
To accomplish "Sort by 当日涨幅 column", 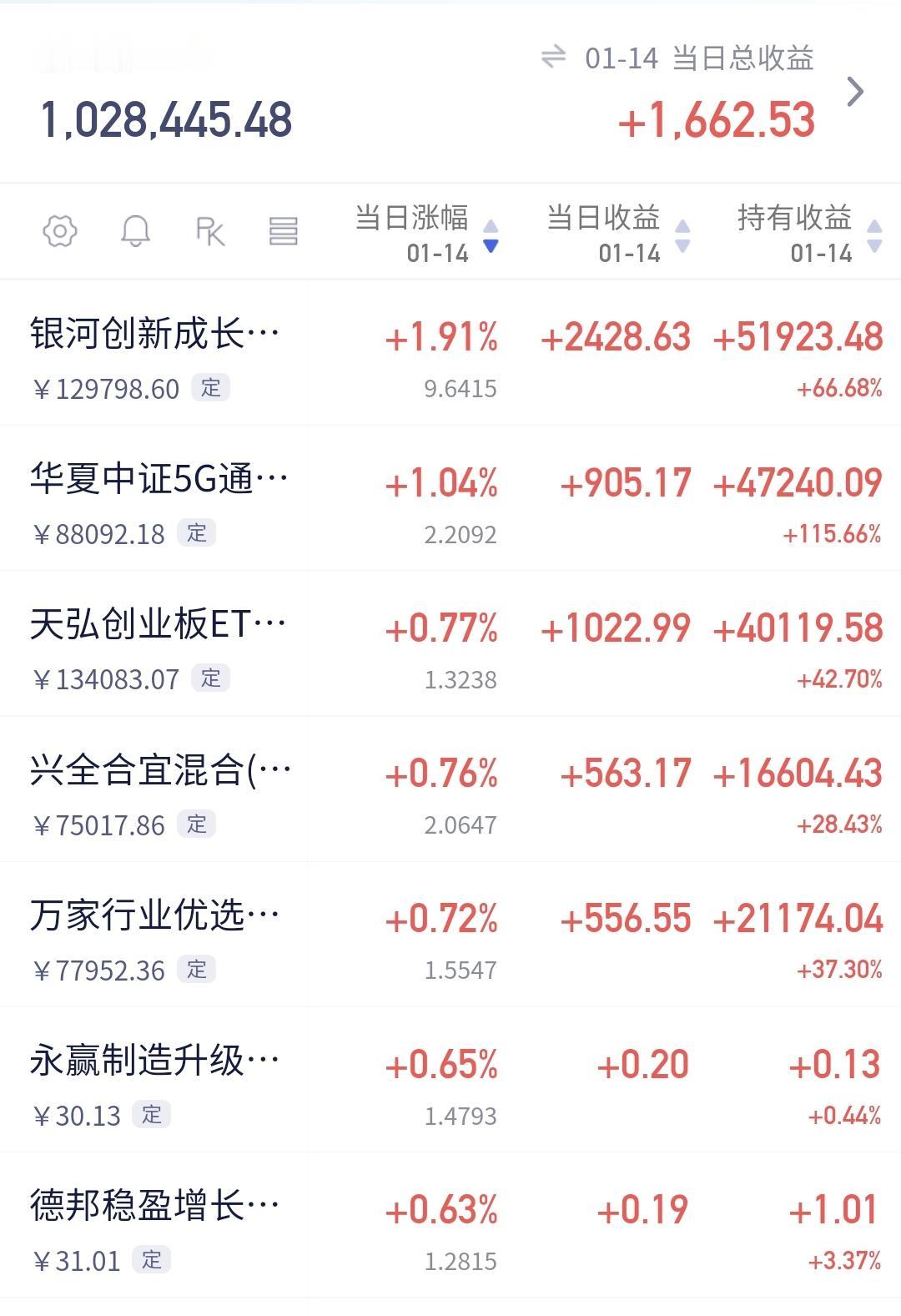I will coord(426,233).
